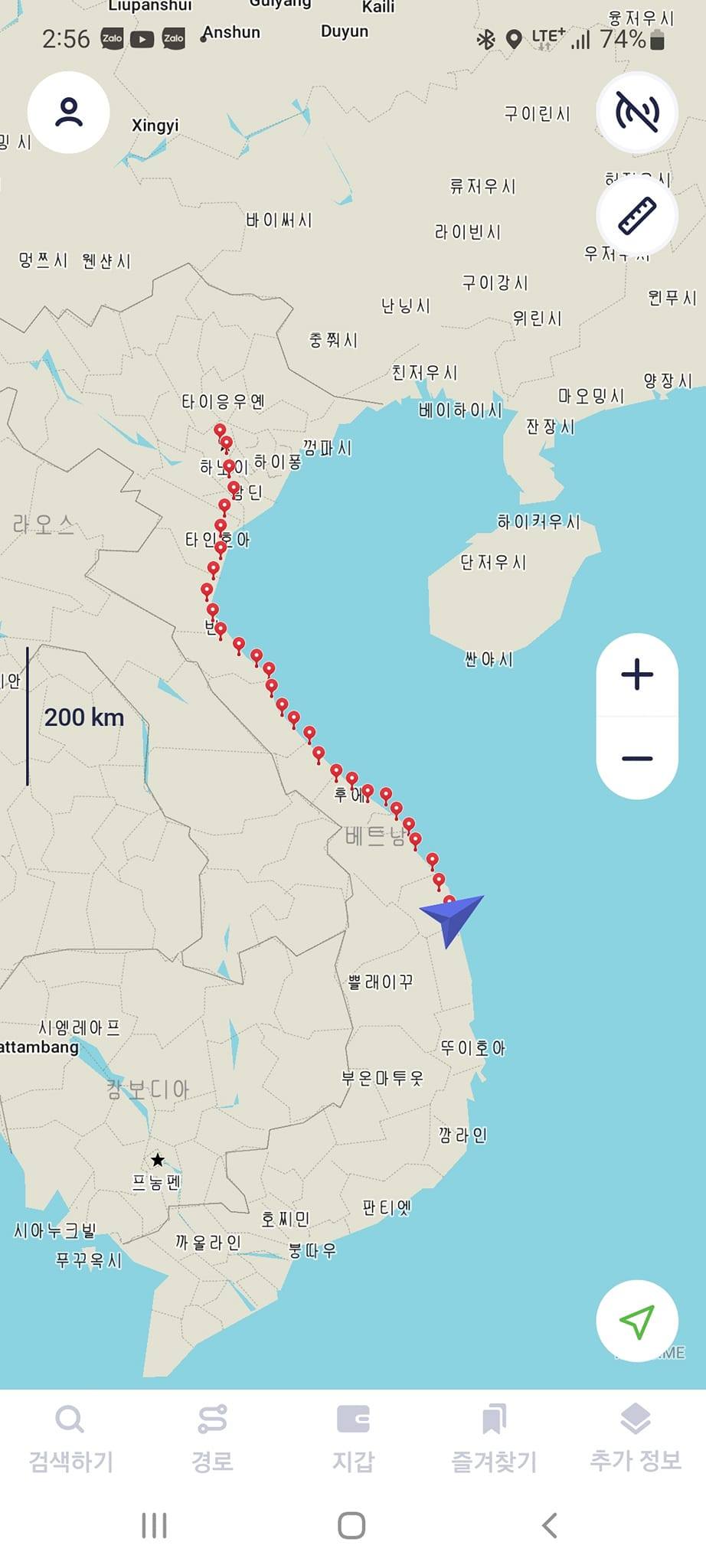
Task: Zoom in with the plus button
Action: coord(637,675)
